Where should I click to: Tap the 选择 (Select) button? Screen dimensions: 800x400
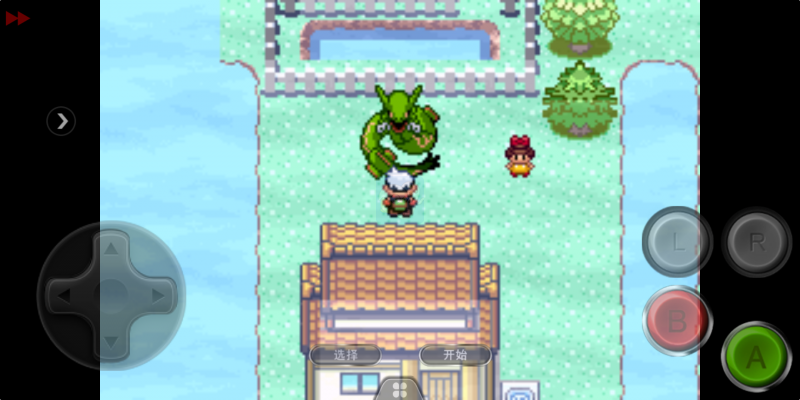345,355
